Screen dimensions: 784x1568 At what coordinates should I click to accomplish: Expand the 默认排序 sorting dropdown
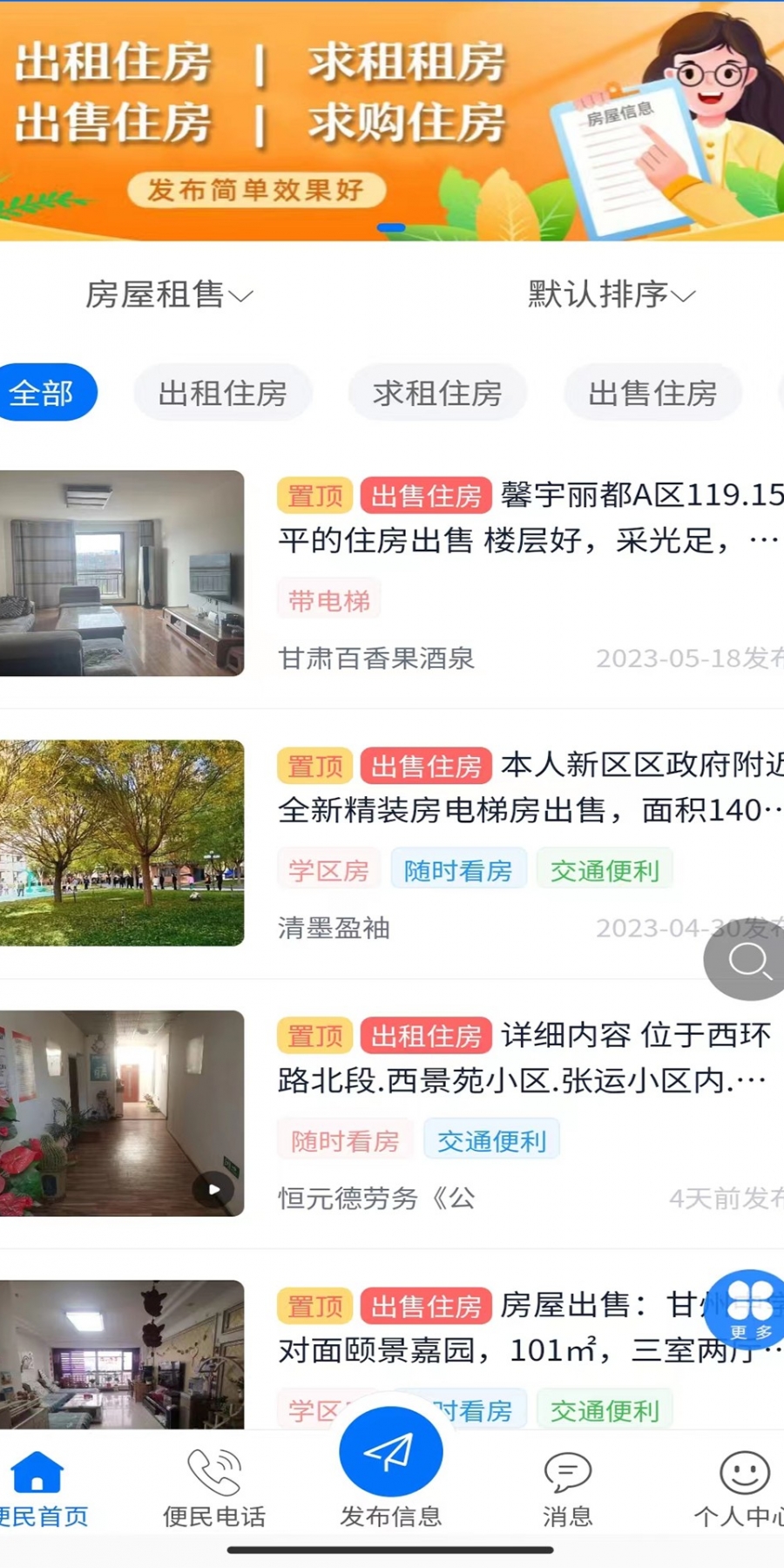[612, 294]
